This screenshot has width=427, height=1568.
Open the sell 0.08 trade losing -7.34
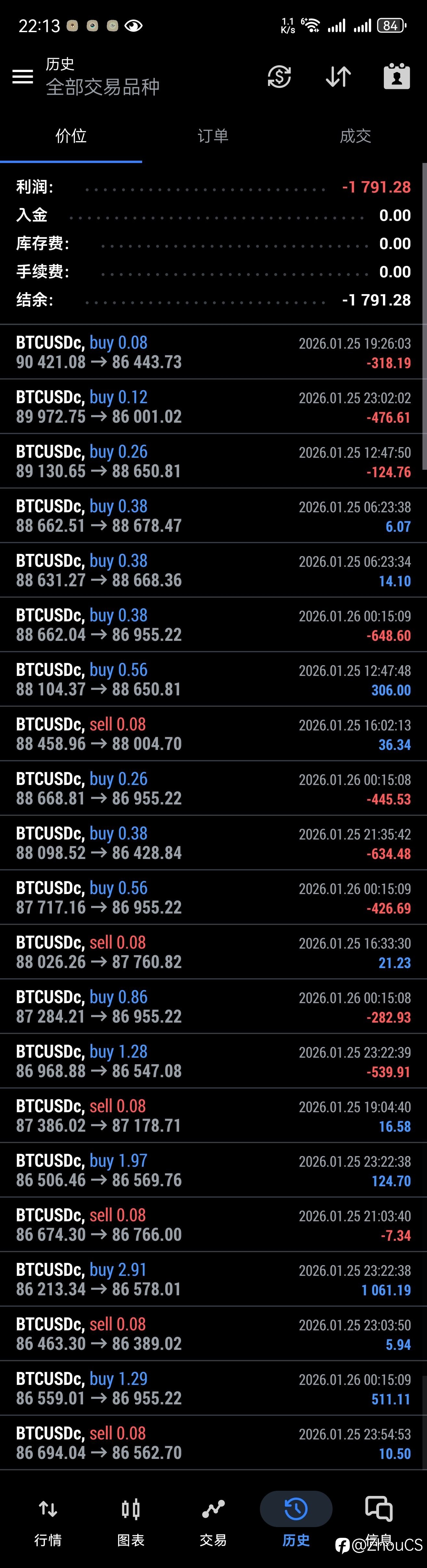[213, 1224]
